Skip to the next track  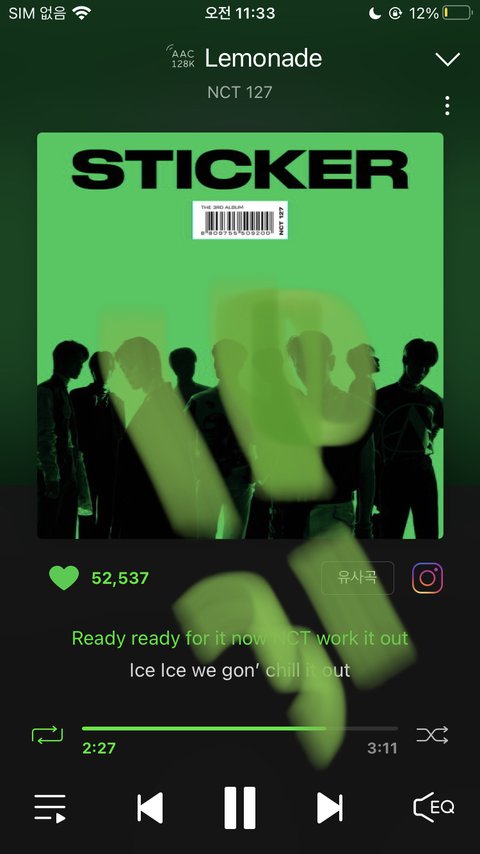pos(330,808)
